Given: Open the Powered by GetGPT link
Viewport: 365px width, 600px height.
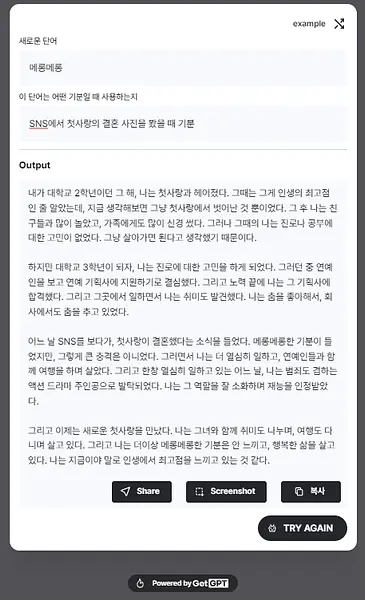Looking at the screenshot, I should pos(183,583).
